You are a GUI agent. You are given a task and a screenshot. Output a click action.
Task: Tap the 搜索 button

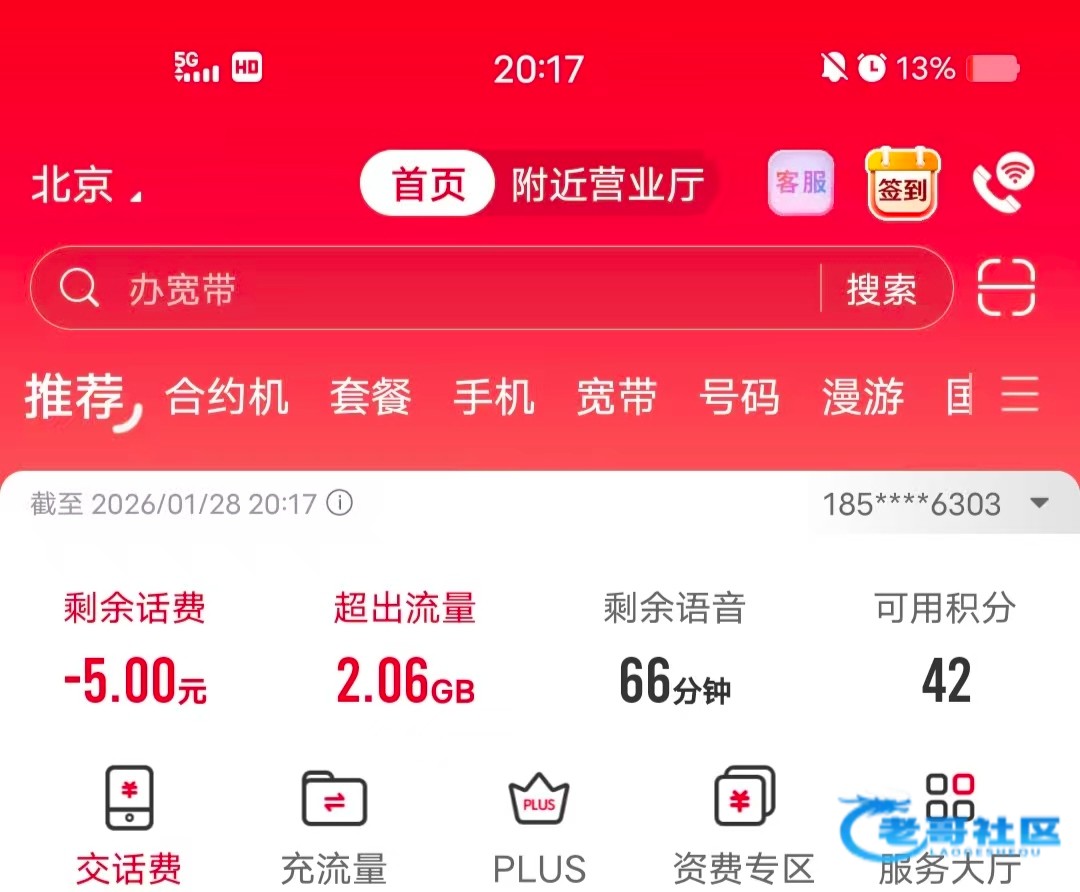click(x=881, y=290)
